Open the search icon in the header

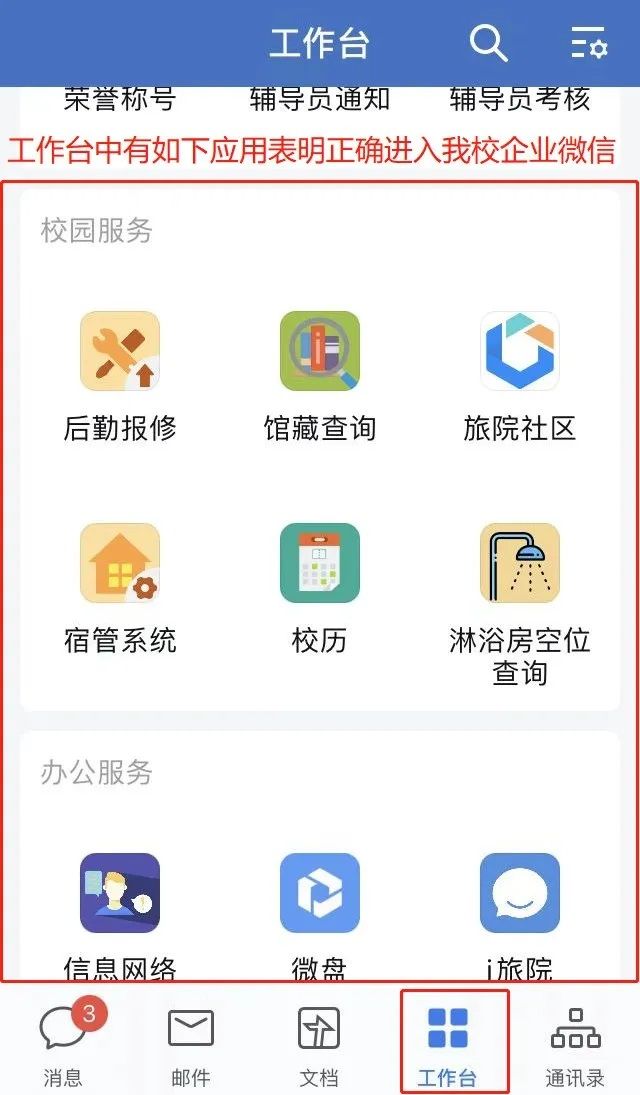point(489,43)
